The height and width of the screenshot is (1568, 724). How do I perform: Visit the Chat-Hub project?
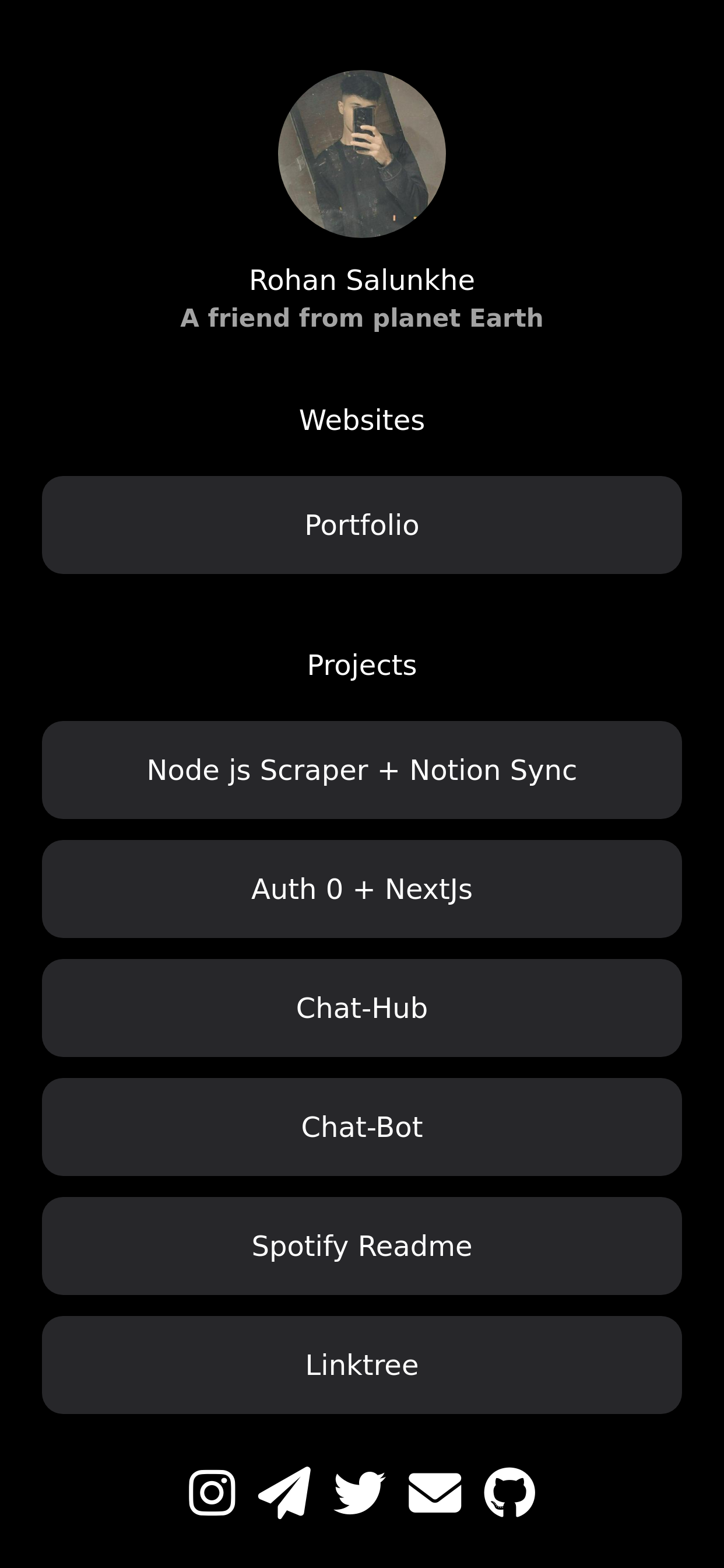tap(362, 1008)
